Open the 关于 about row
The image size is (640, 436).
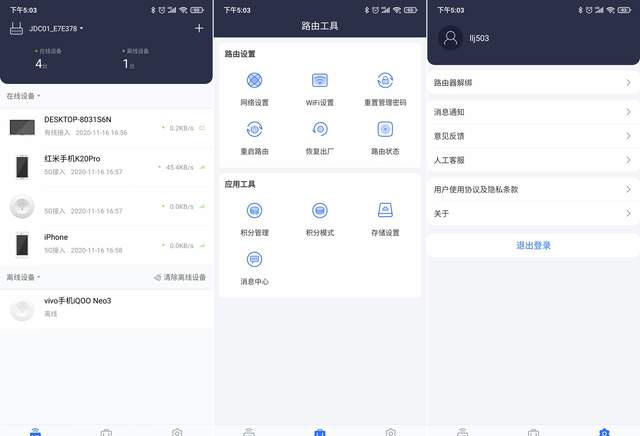tap(533, 213)
